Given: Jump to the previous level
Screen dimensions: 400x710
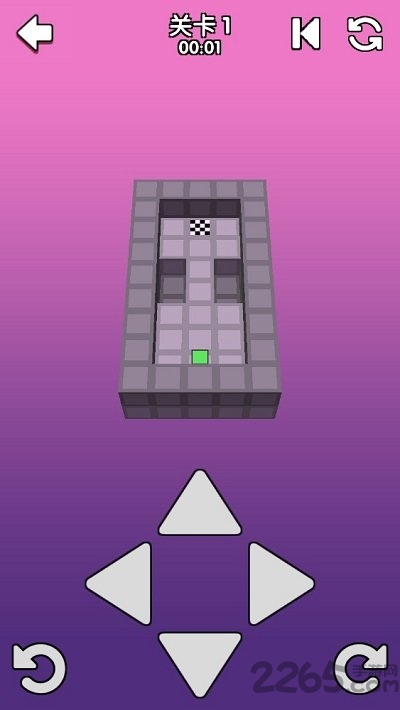Looking at the screenshot, I should (305, 33).
